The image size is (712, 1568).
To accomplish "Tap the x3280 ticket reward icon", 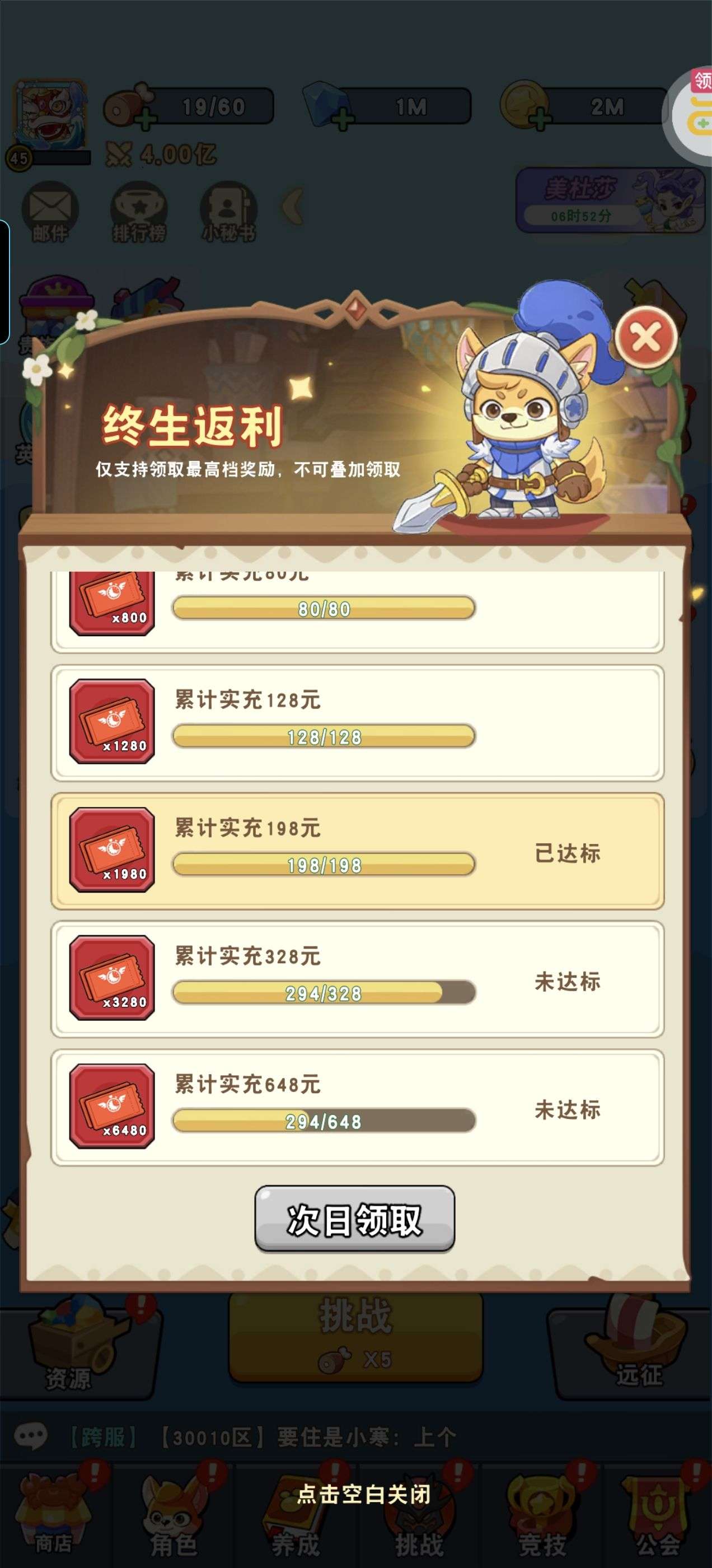I will [x=112, y=978].
